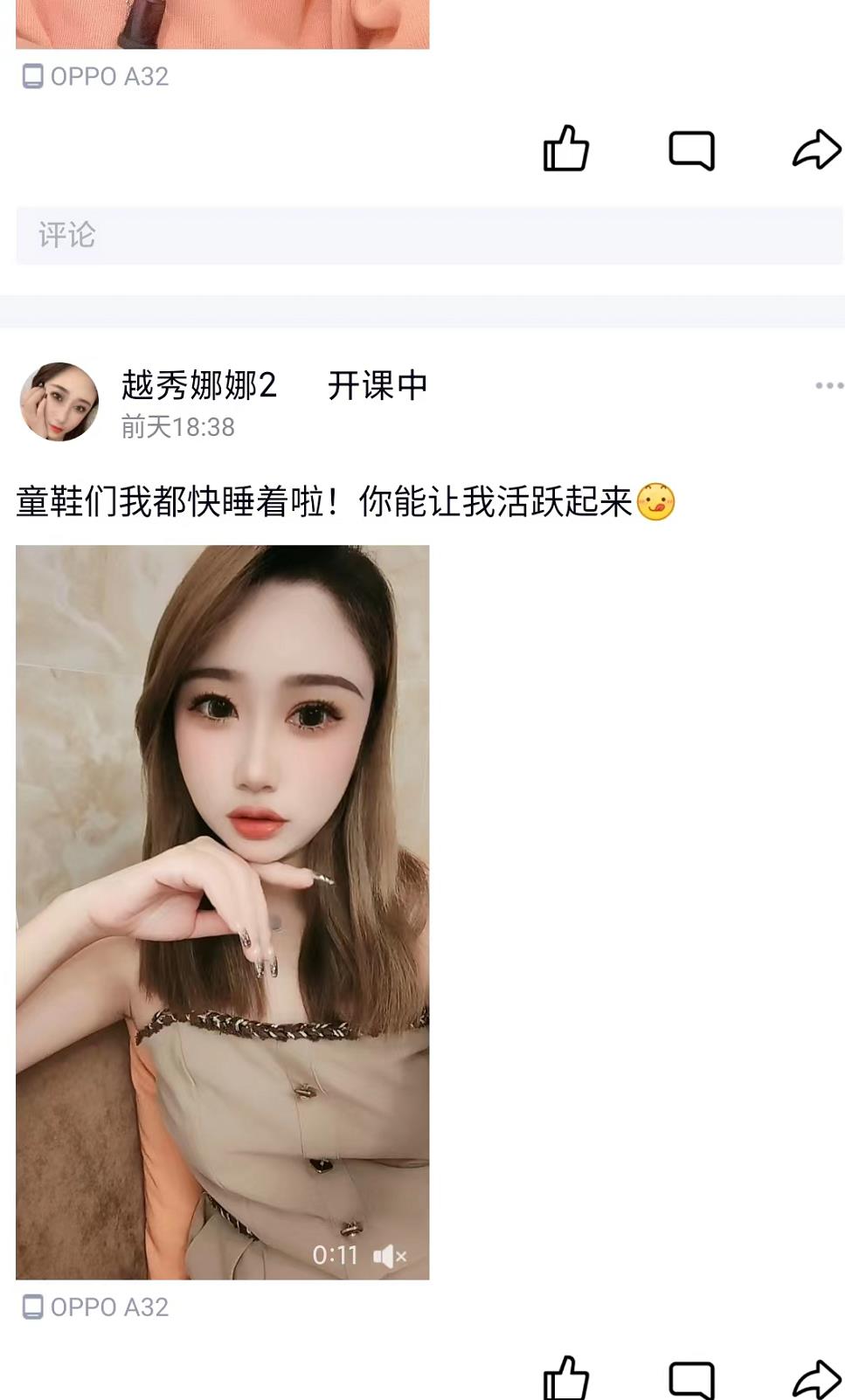Like 越秀娜娜2's post with the thumbs-up icon
Screen dimensions: 845x1400
(566, 1378)
